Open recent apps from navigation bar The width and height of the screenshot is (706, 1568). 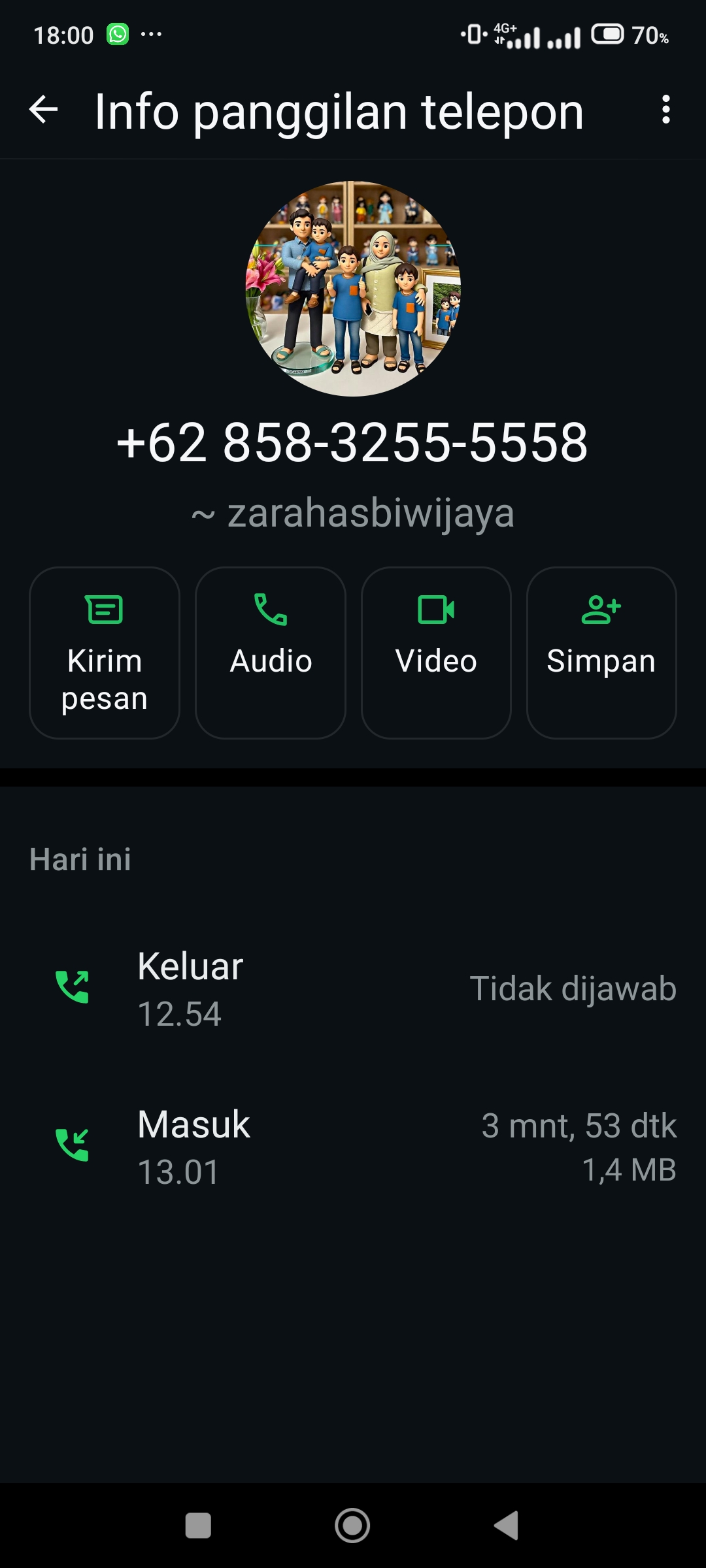pos(198,1526)
